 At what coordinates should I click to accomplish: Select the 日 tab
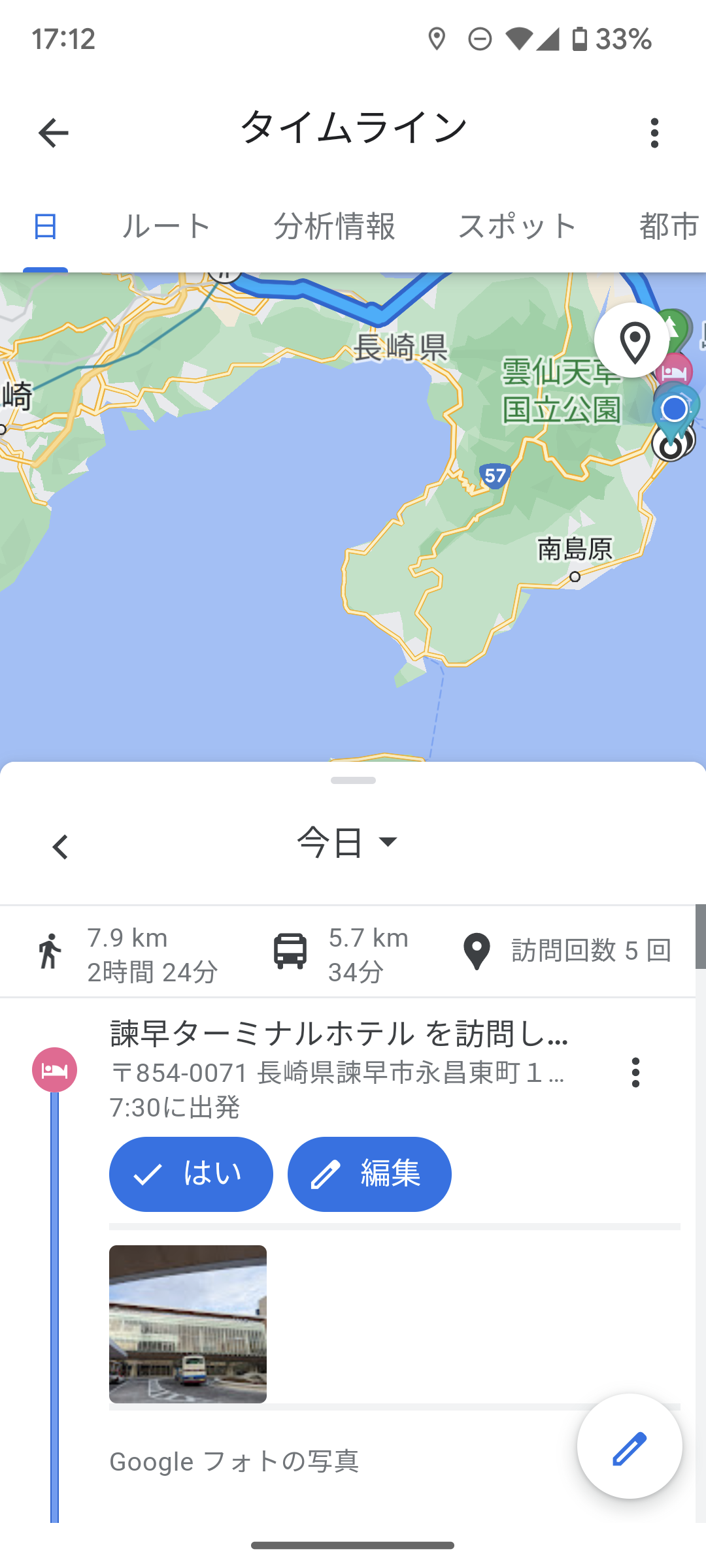(x=45, y=227)
